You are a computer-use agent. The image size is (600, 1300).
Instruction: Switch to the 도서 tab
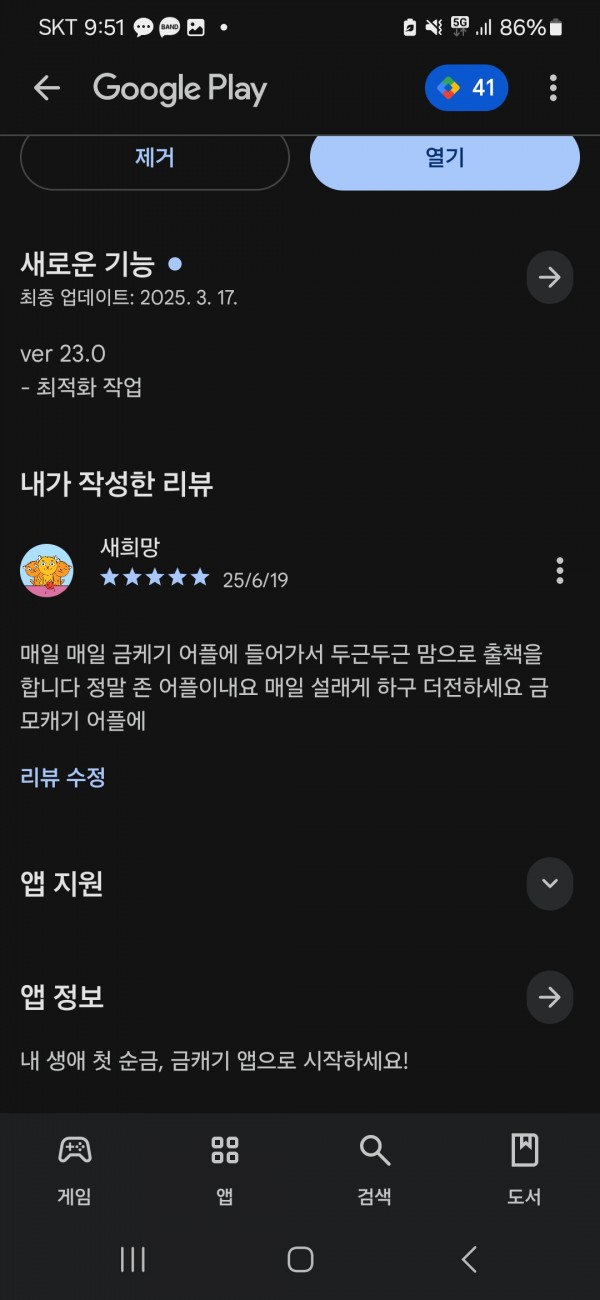point(525,1169)
